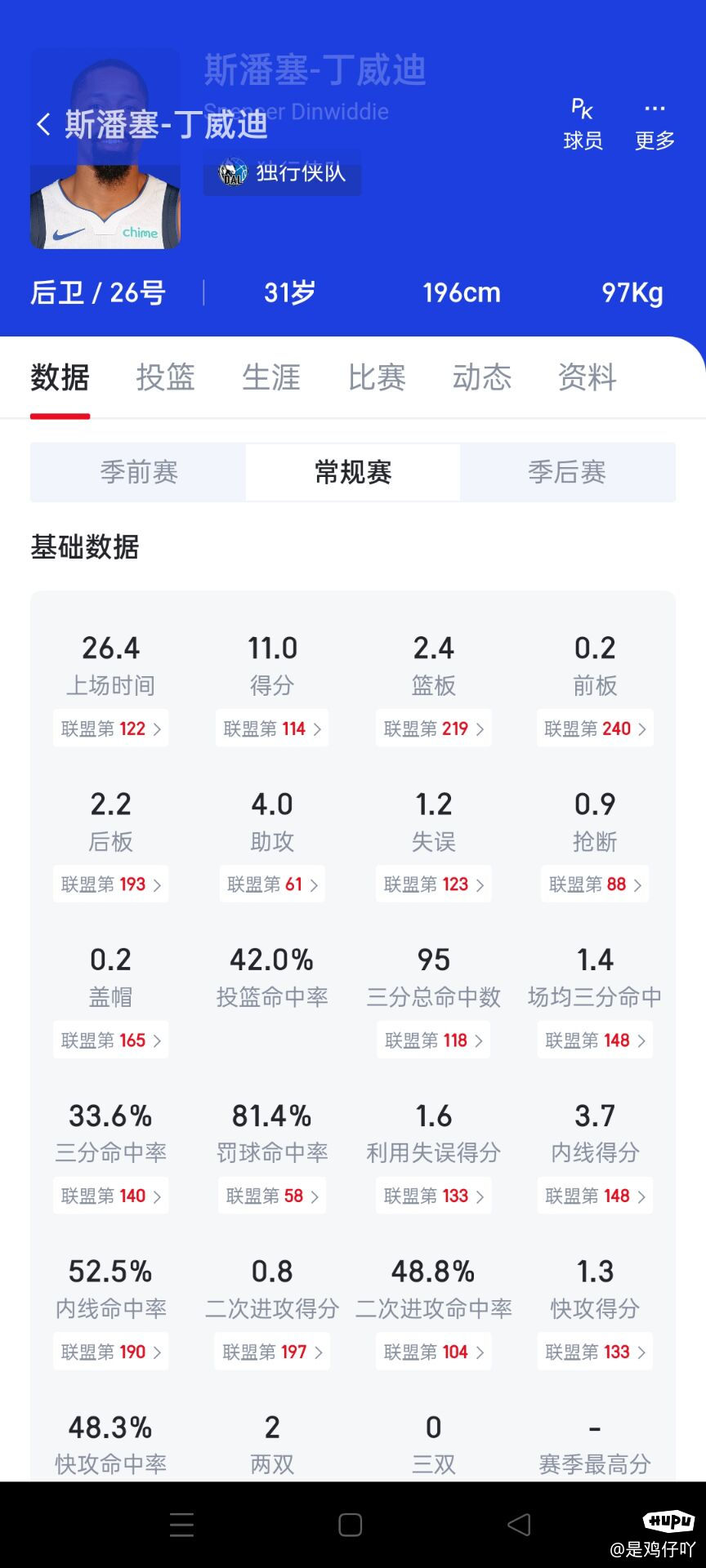The height and width of the screenshot is (1568, 706).
Task: View league rank 58 under 罚球命中率
Action: pos(272,1196)
